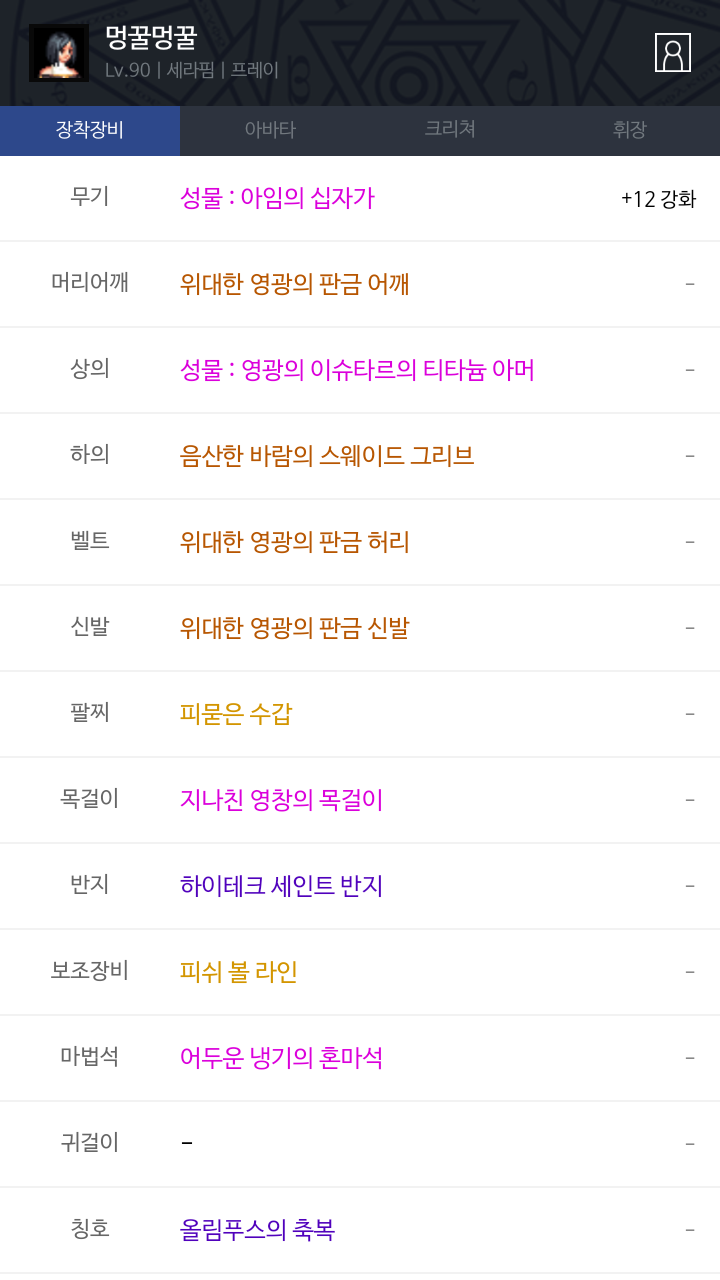This screenshot has height=1280, width=720.
Task: View title 올림푸스의 축복
Action: pyautogui.click(x=257, y=1230)
